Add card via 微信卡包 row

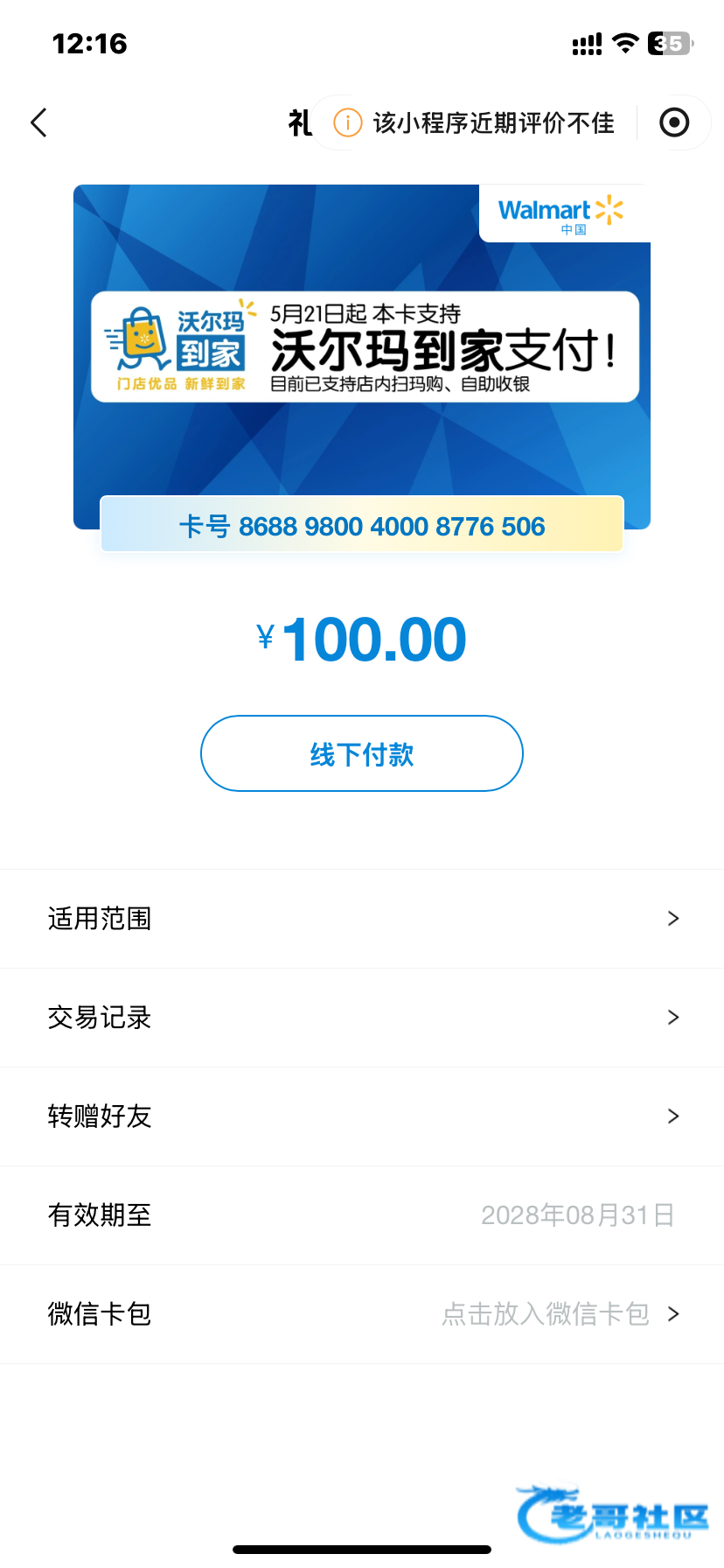(362, 1313)
